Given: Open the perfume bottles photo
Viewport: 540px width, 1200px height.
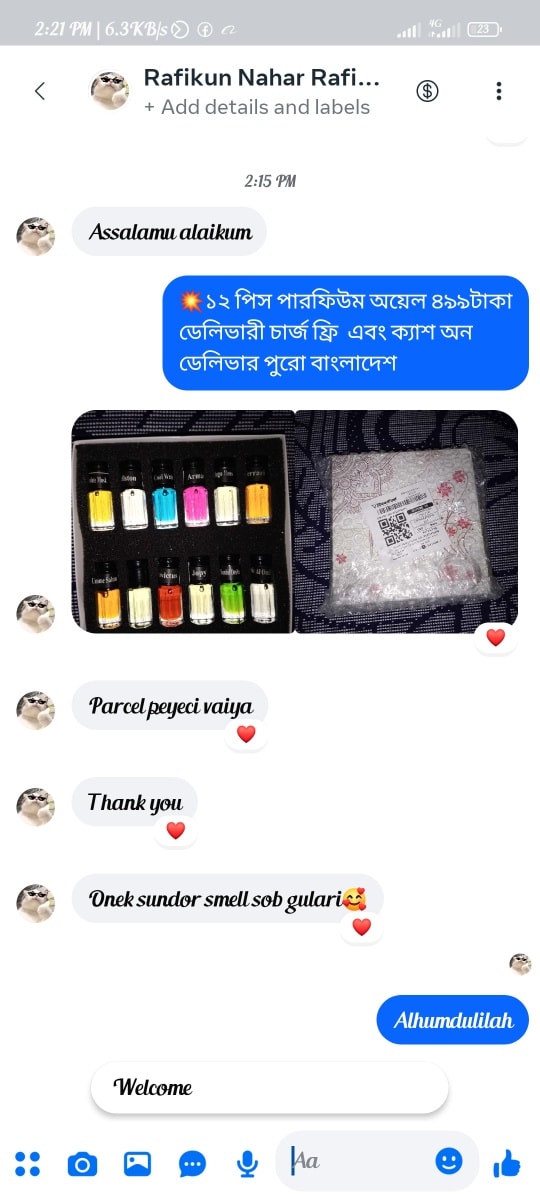Looking at the screenshot, I should (183, 521).
